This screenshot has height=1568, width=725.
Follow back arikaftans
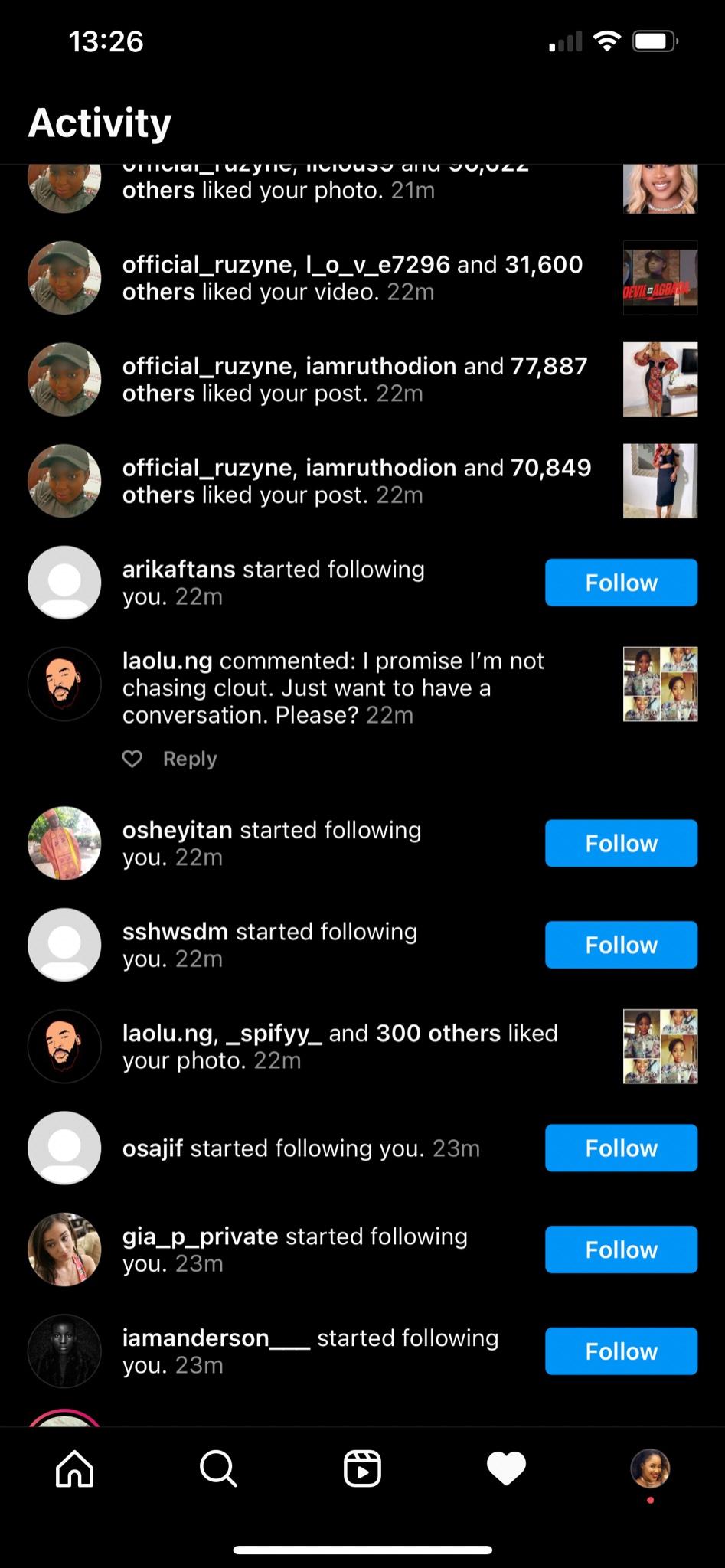click(x=621, y=583)
